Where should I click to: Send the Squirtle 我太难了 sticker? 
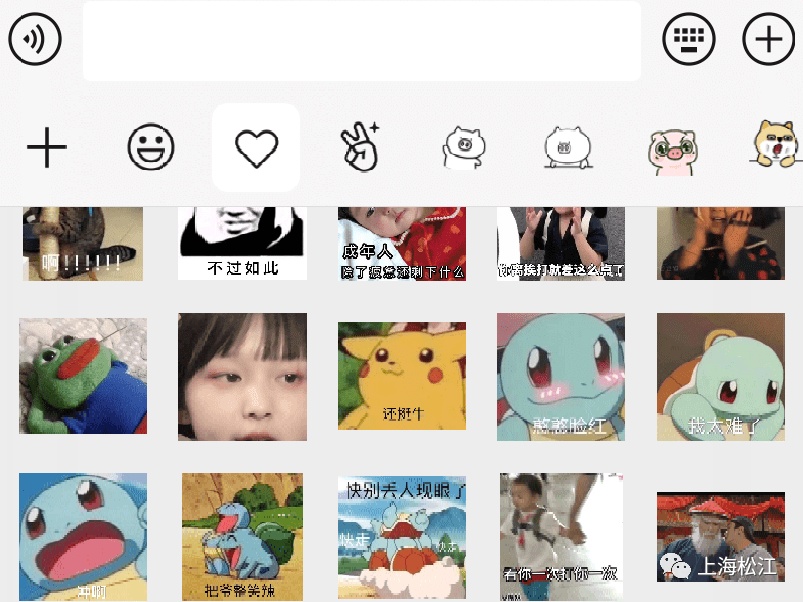[720, 377]
